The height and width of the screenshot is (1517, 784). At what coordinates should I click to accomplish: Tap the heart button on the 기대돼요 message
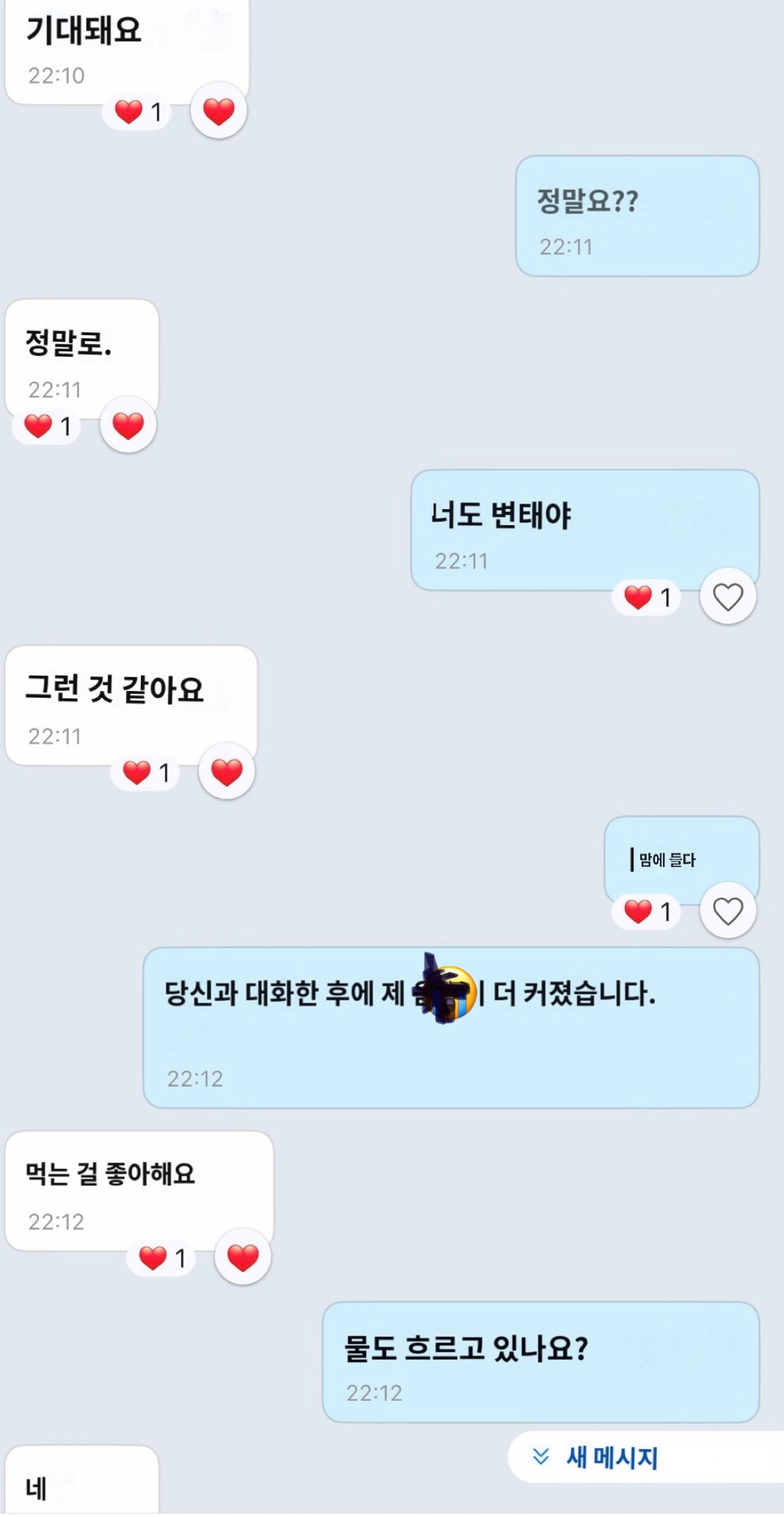point(219,111)
